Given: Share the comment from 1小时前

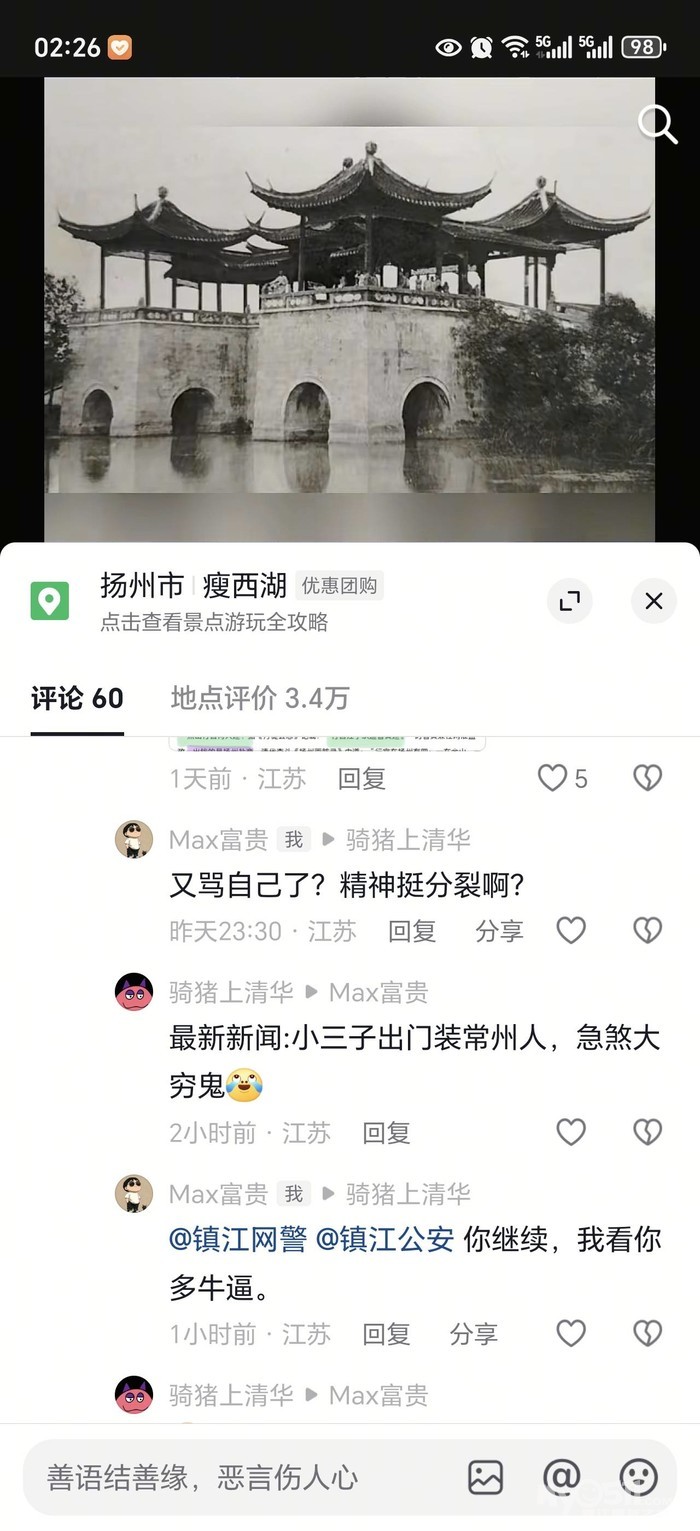Looking at the screenshot, I should click(x=473, y=1333).
